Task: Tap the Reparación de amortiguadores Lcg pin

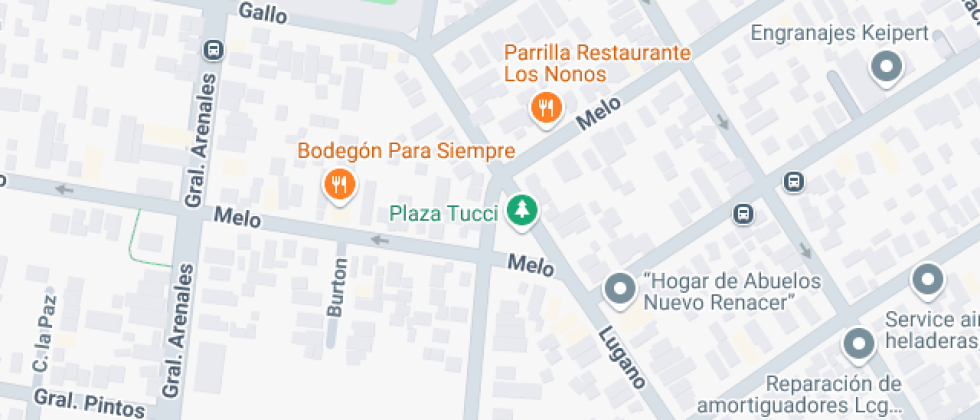Action: tap(859, 345)
